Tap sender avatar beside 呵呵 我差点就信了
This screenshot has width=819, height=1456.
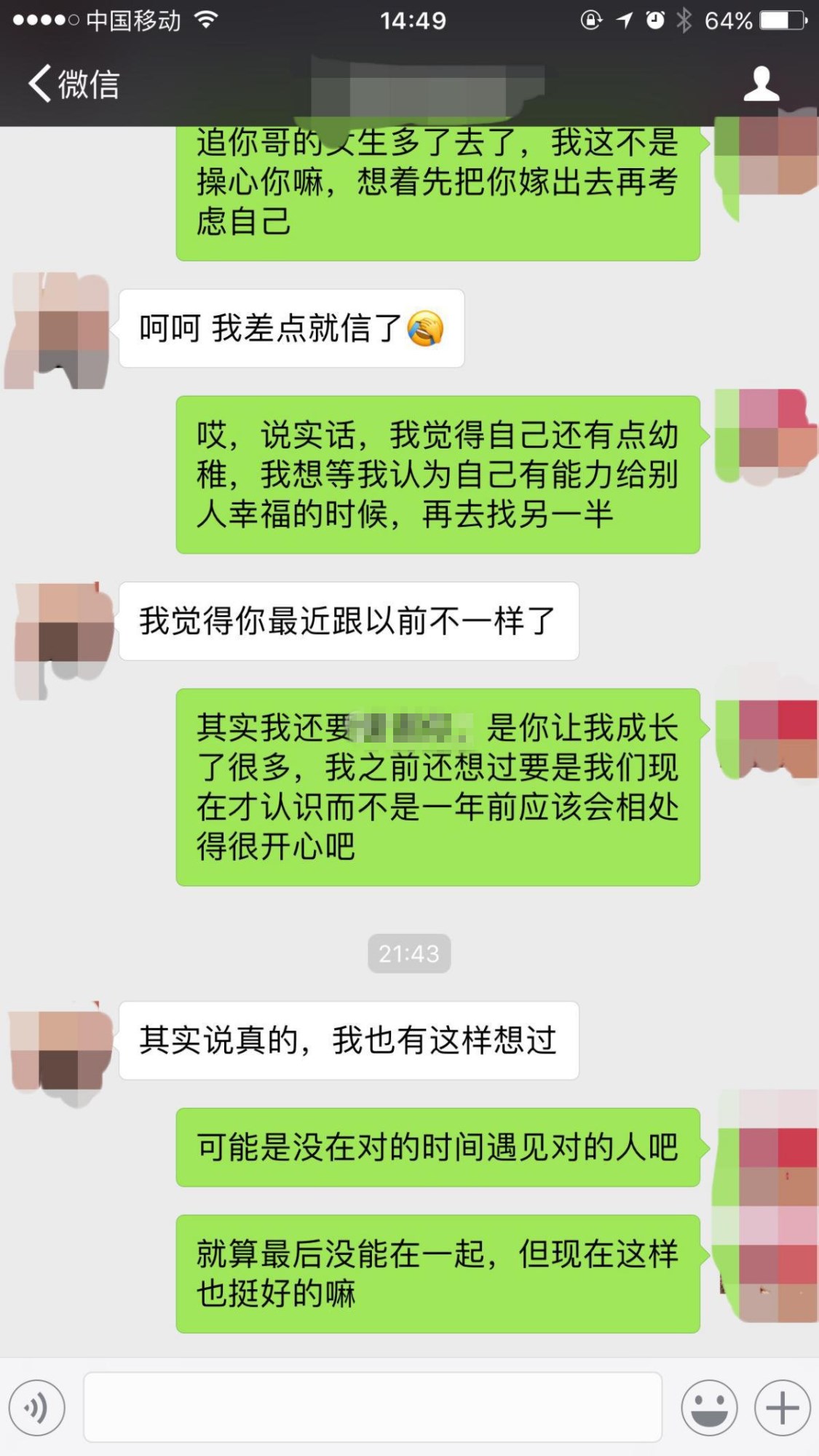pyautogui.click(x=60, y=330)
